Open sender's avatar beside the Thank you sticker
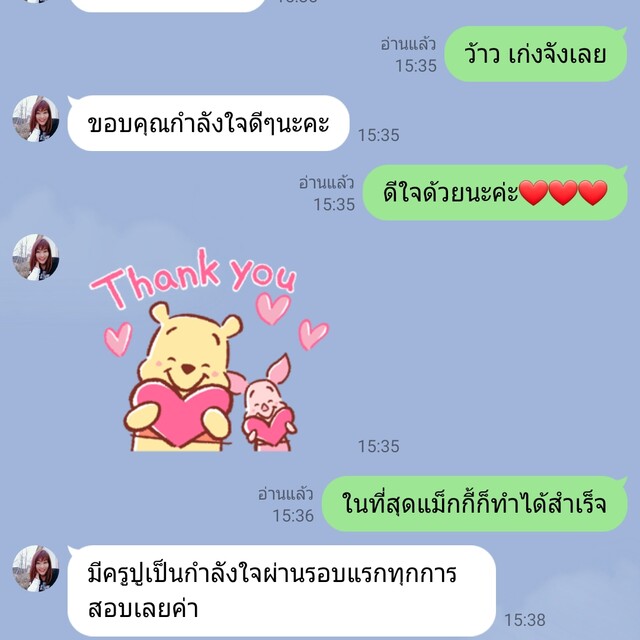The image size is (640, 640). pyautogui.click(x=35, y=258)
